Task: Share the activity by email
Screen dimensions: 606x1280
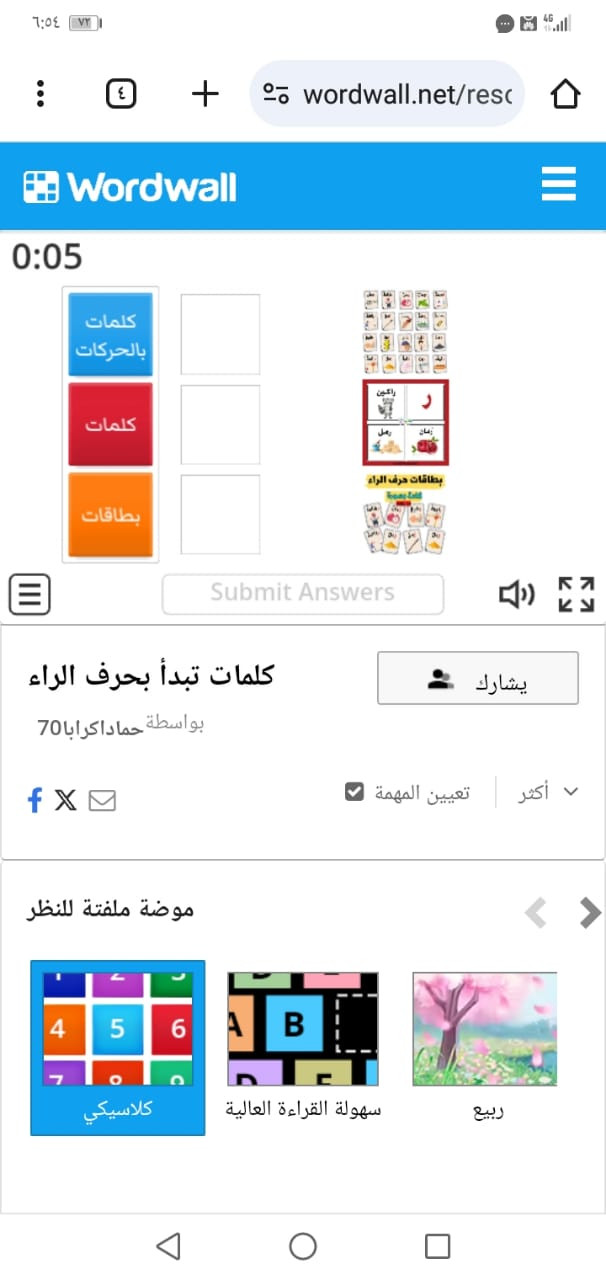Action: pyautogui.click(x=102, y=800)
